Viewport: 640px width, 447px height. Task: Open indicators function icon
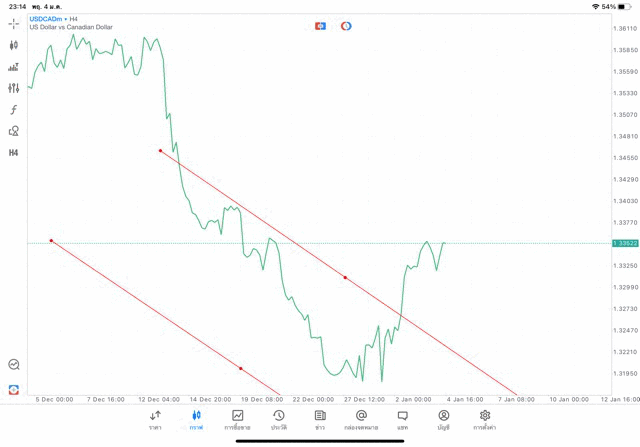pos(14,110)
